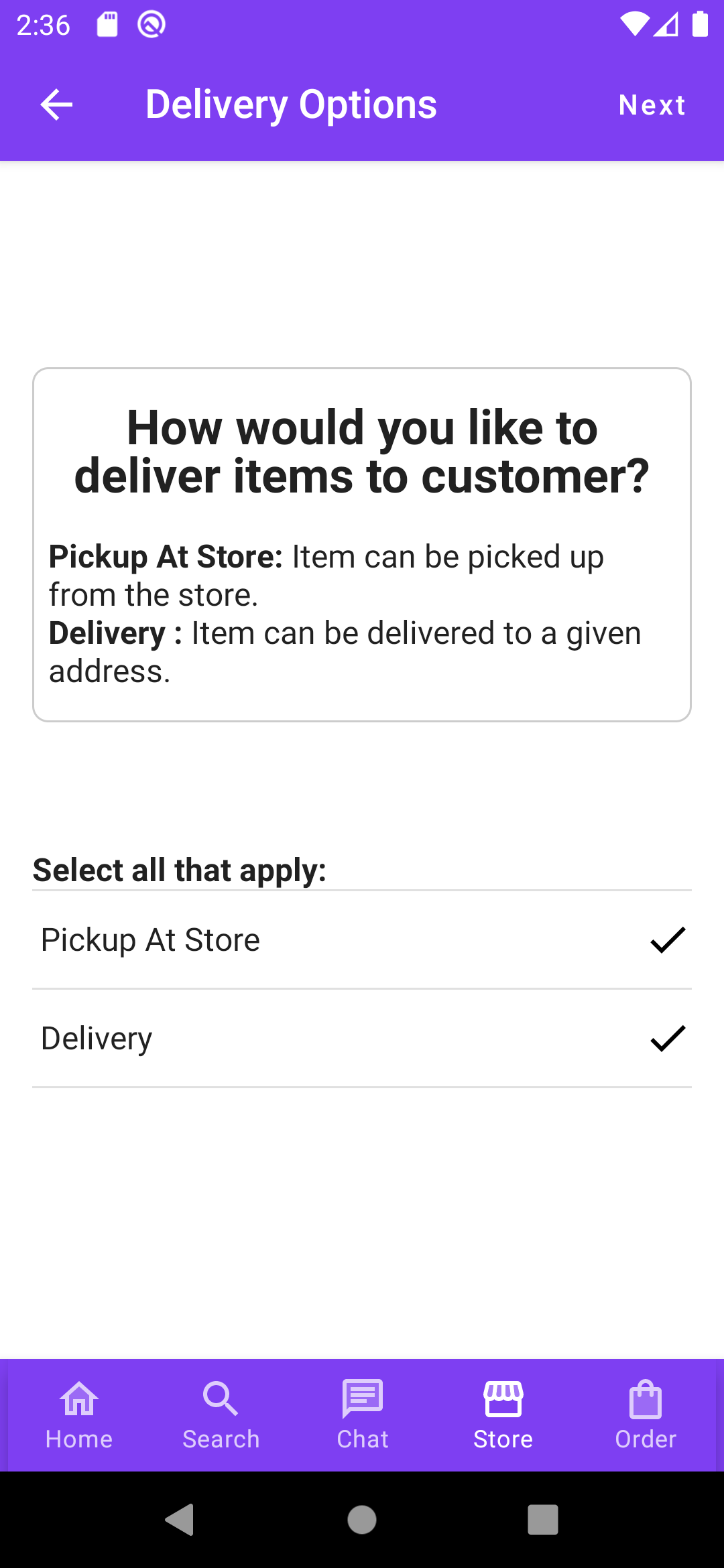Uncheck the Pickup At Store option
The image size is (724, 1568).
(362, 940)
